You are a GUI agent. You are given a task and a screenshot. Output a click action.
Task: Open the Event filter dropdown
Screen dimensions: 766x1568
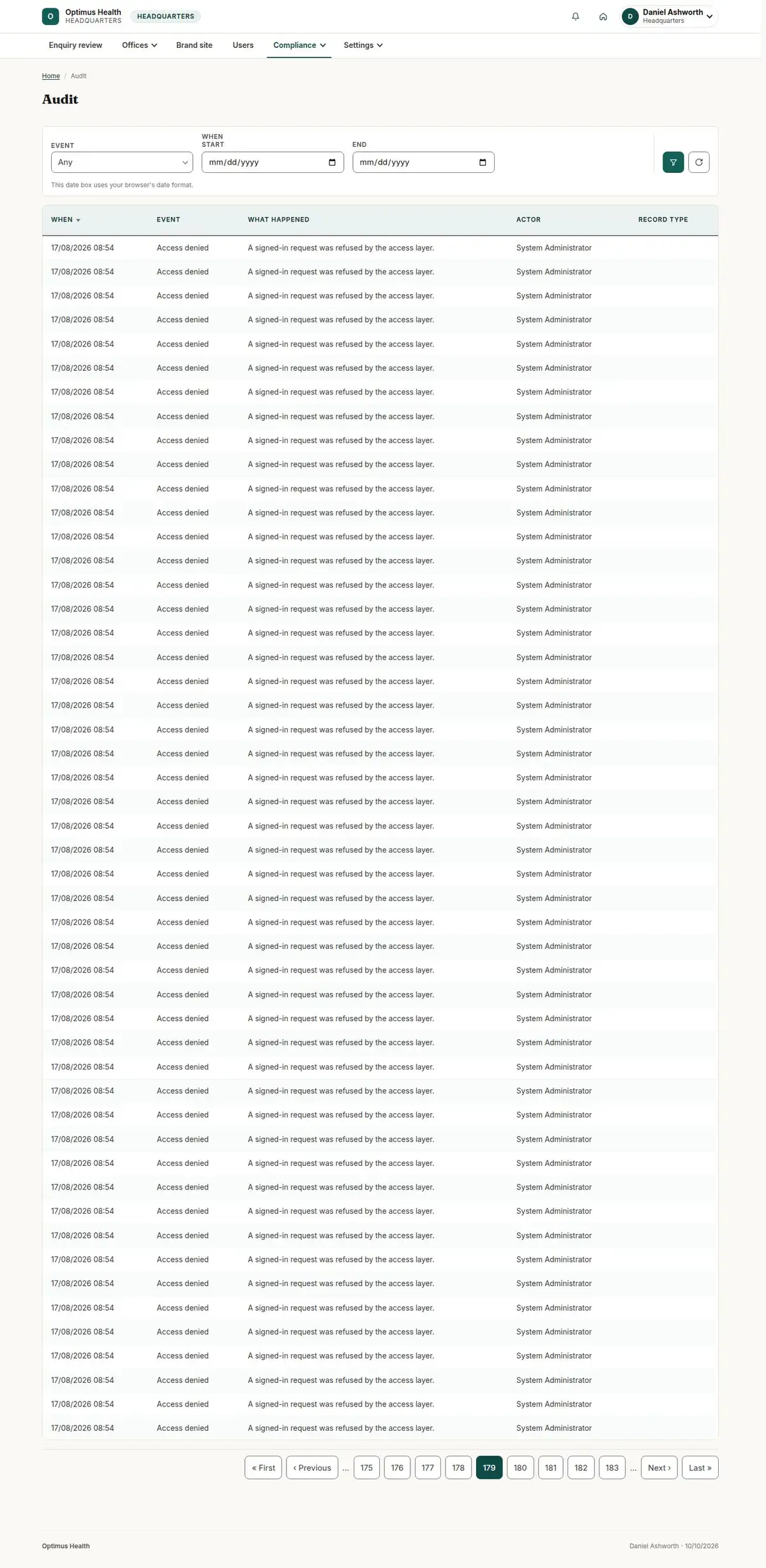(x=122, y=162)
